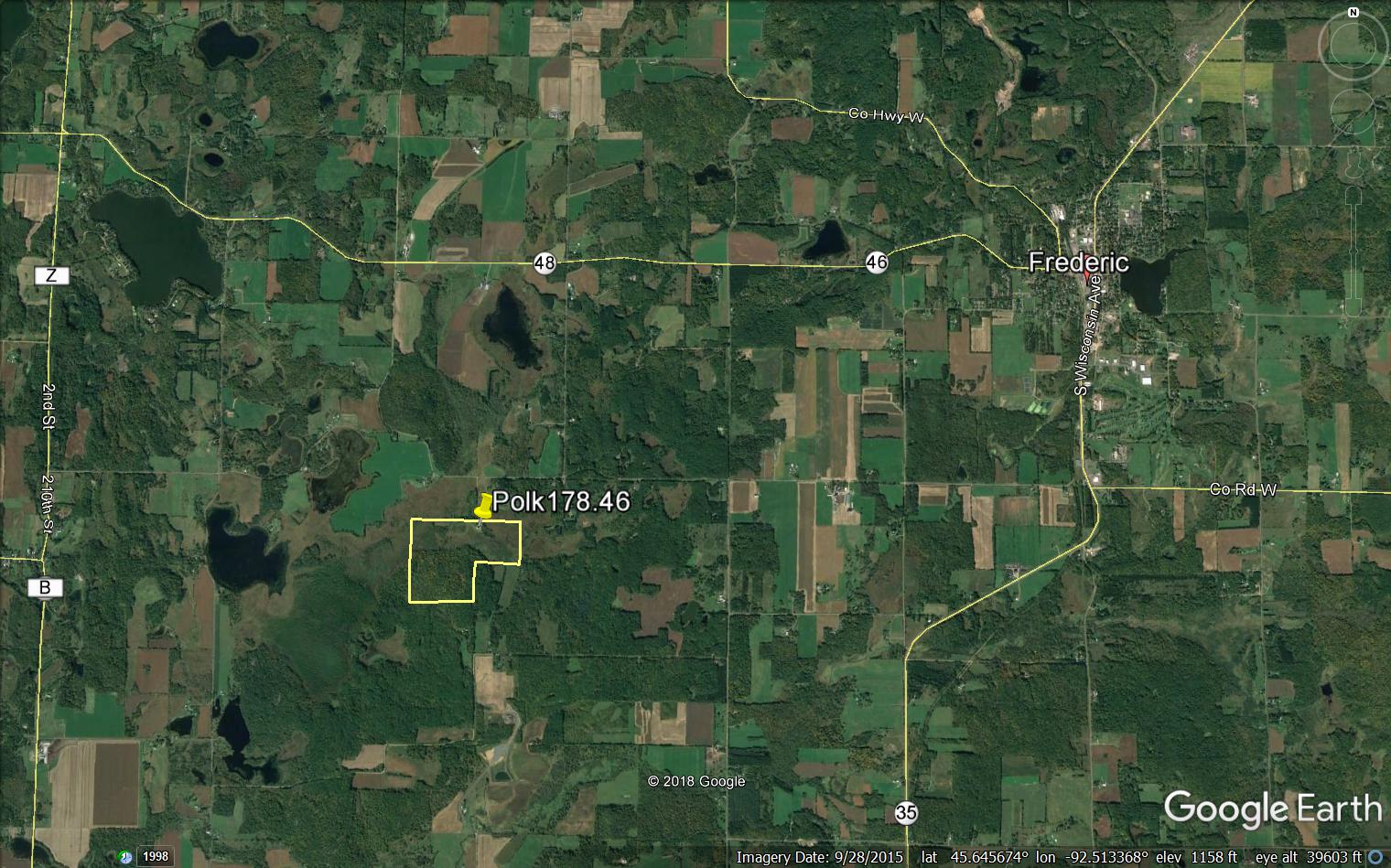Jump to 1998 historical imagery
This screenshot has height=868, width=1391.
pos(156,857)
